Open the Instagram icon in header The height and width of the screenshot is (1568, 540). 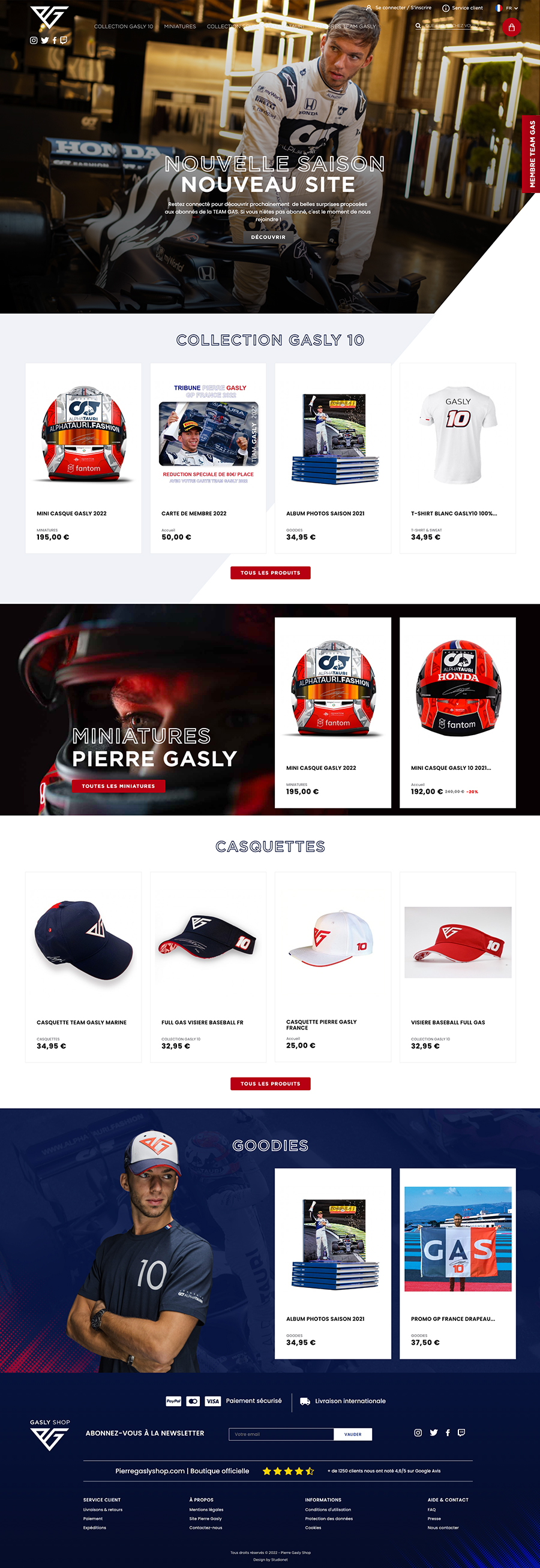34,40
